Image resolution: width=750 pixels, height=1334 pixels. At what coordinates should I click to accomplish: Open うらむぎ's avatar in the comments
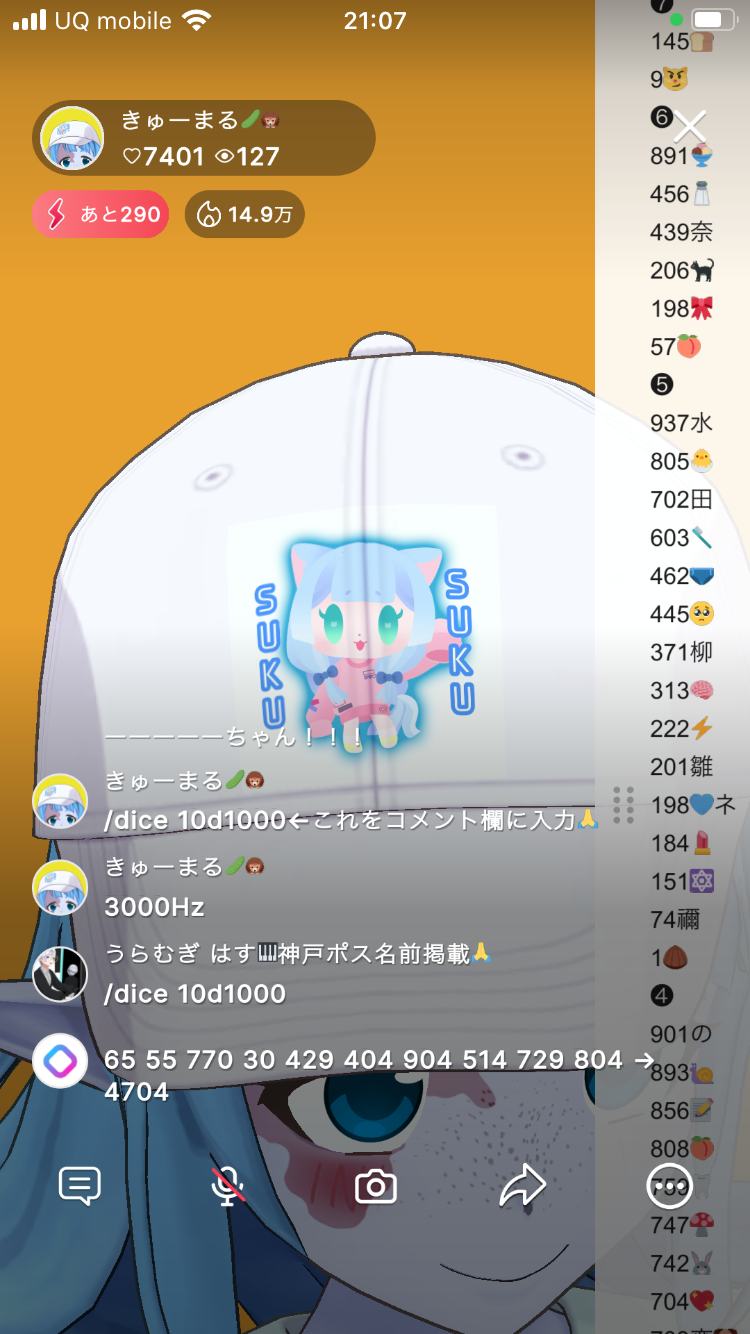pyautogui.click(x=60, y=974)
